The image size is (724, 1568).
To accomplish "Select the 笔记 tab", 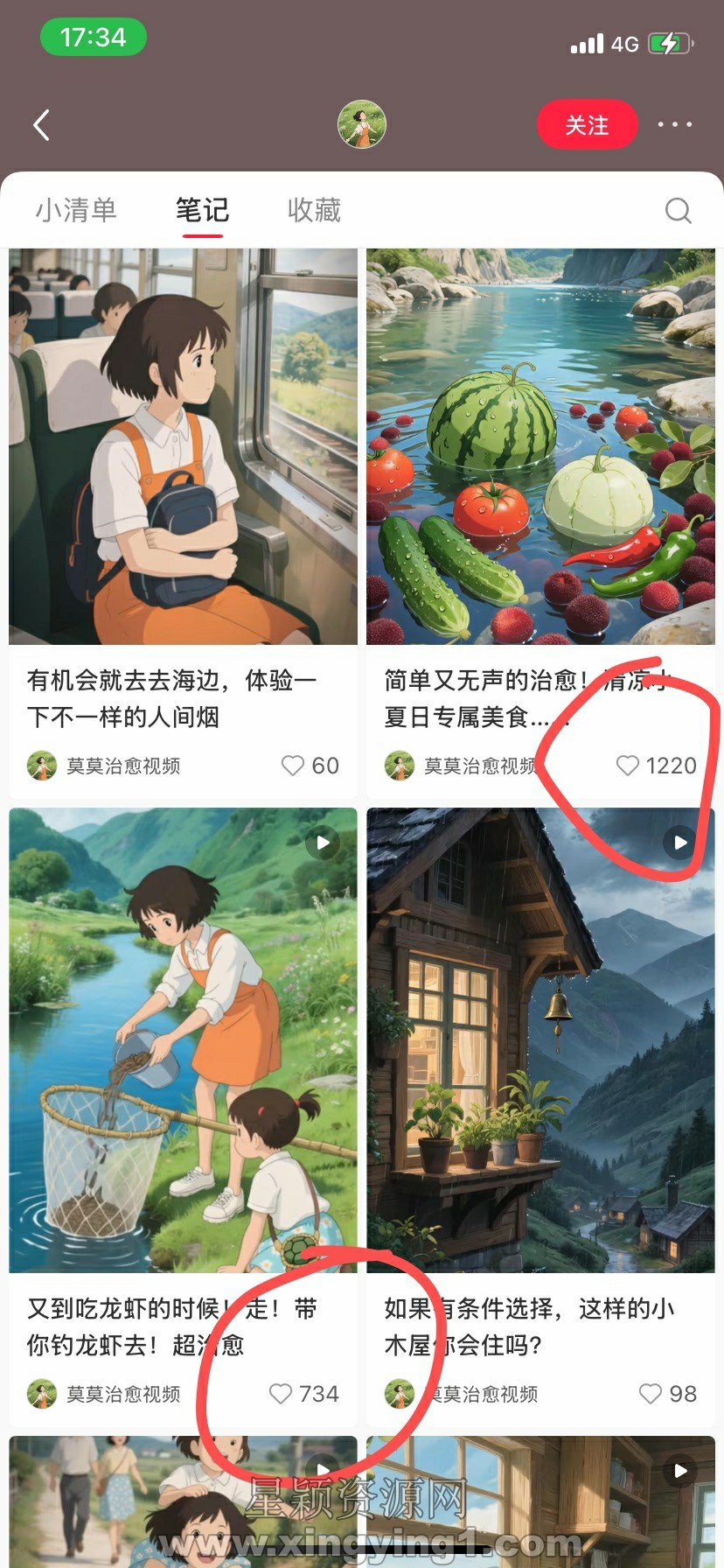I will pyautogui.click(x=202, y=210).
